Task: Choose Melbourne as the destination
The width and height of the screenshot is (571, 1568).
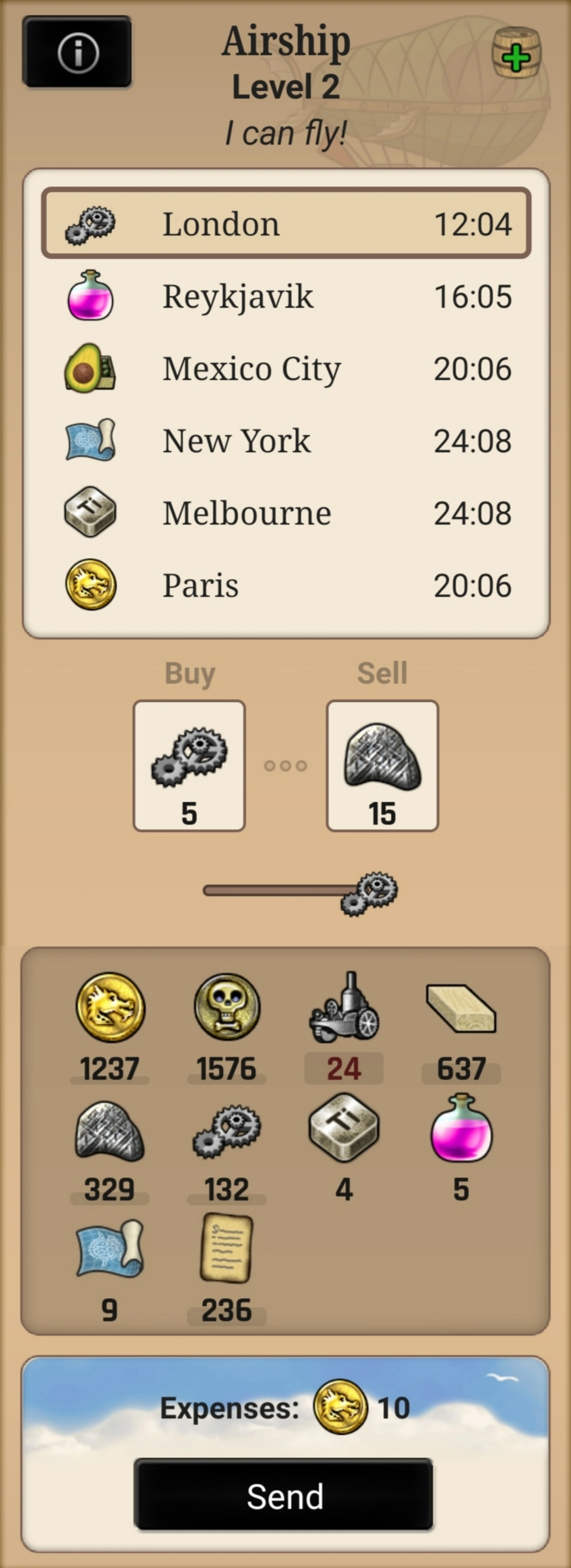Action: pyautogui.click(x=285, y=513)
